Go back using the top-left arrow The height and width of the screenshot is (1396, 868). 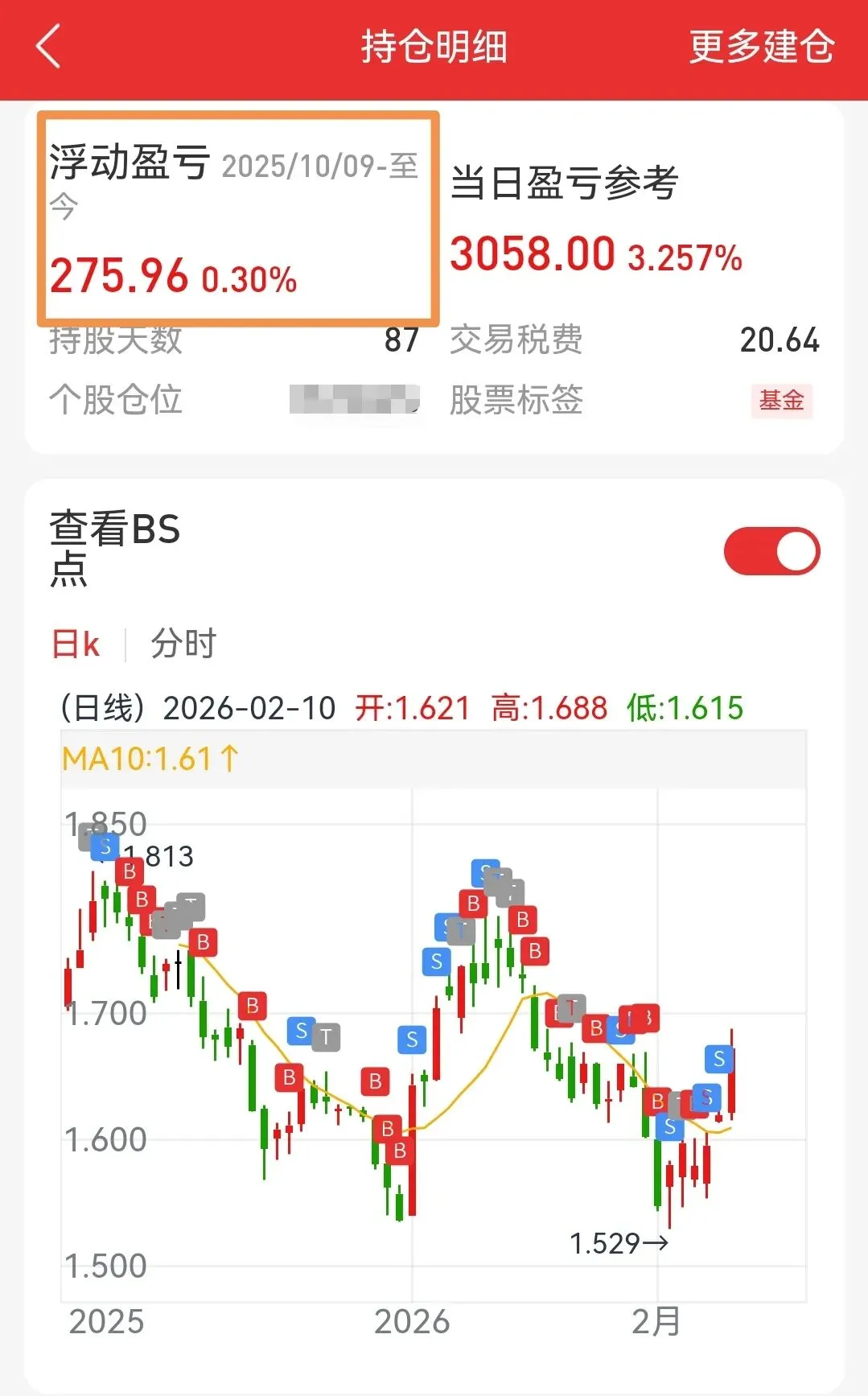tap(48, 47)
